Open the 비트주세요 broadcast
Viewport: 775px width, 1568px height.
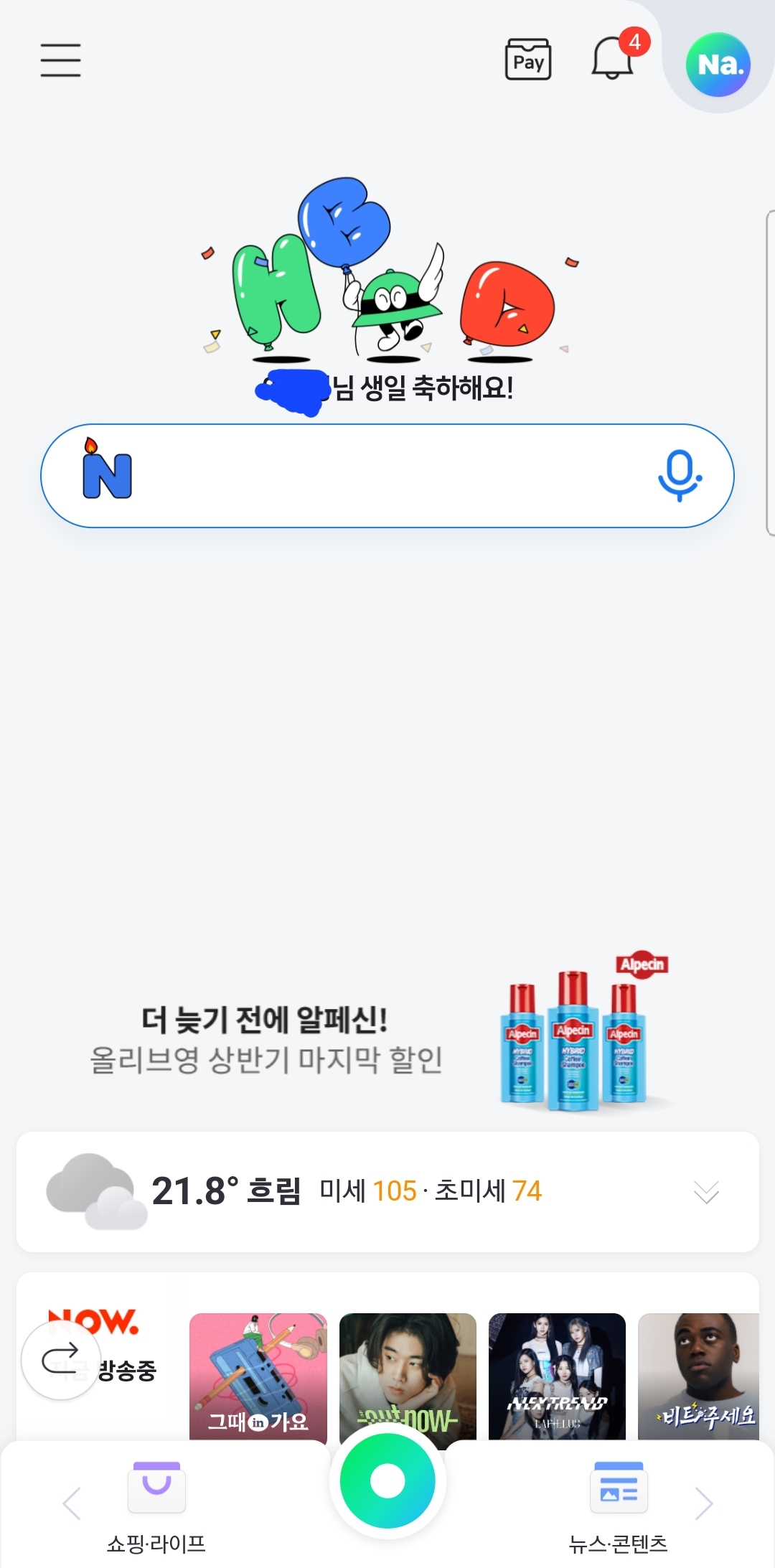click(699, 1376)
